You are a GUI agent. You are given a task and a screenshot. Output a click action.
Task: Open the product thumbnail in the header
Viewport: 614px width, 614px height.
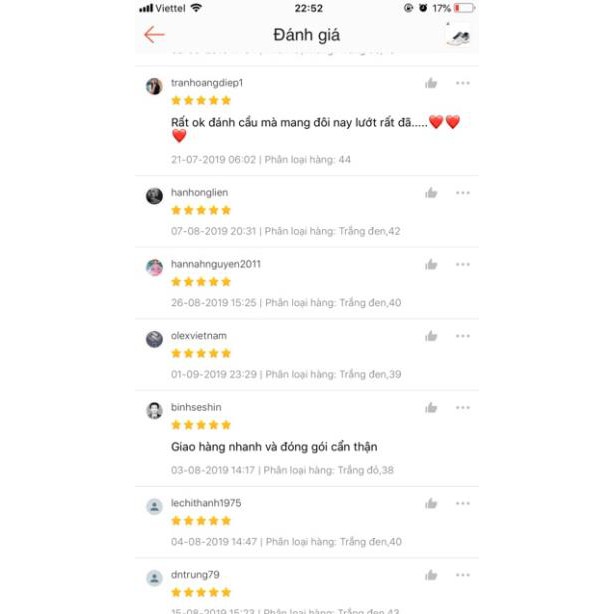(x=458, y=35)
